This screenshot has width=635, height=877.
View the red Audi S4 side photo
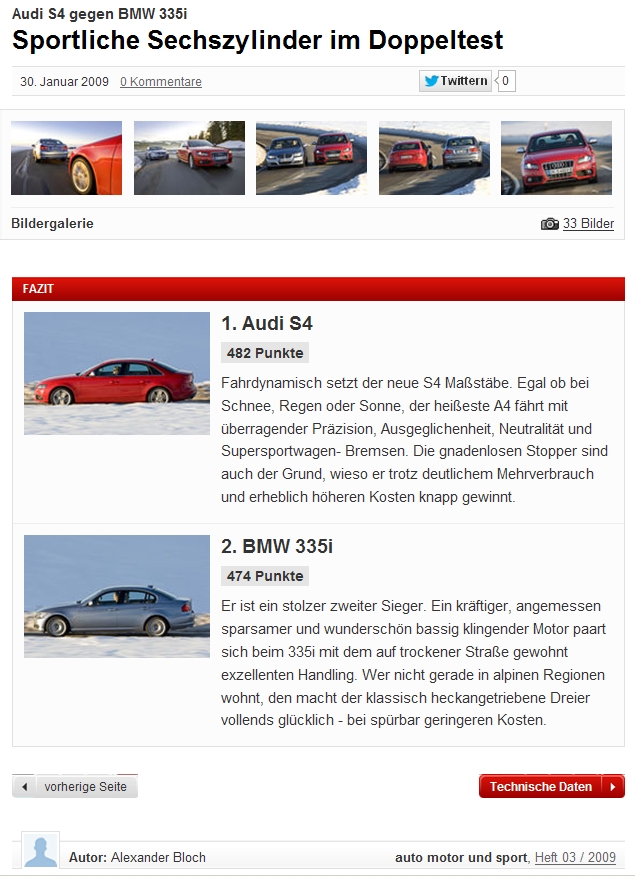117,373
